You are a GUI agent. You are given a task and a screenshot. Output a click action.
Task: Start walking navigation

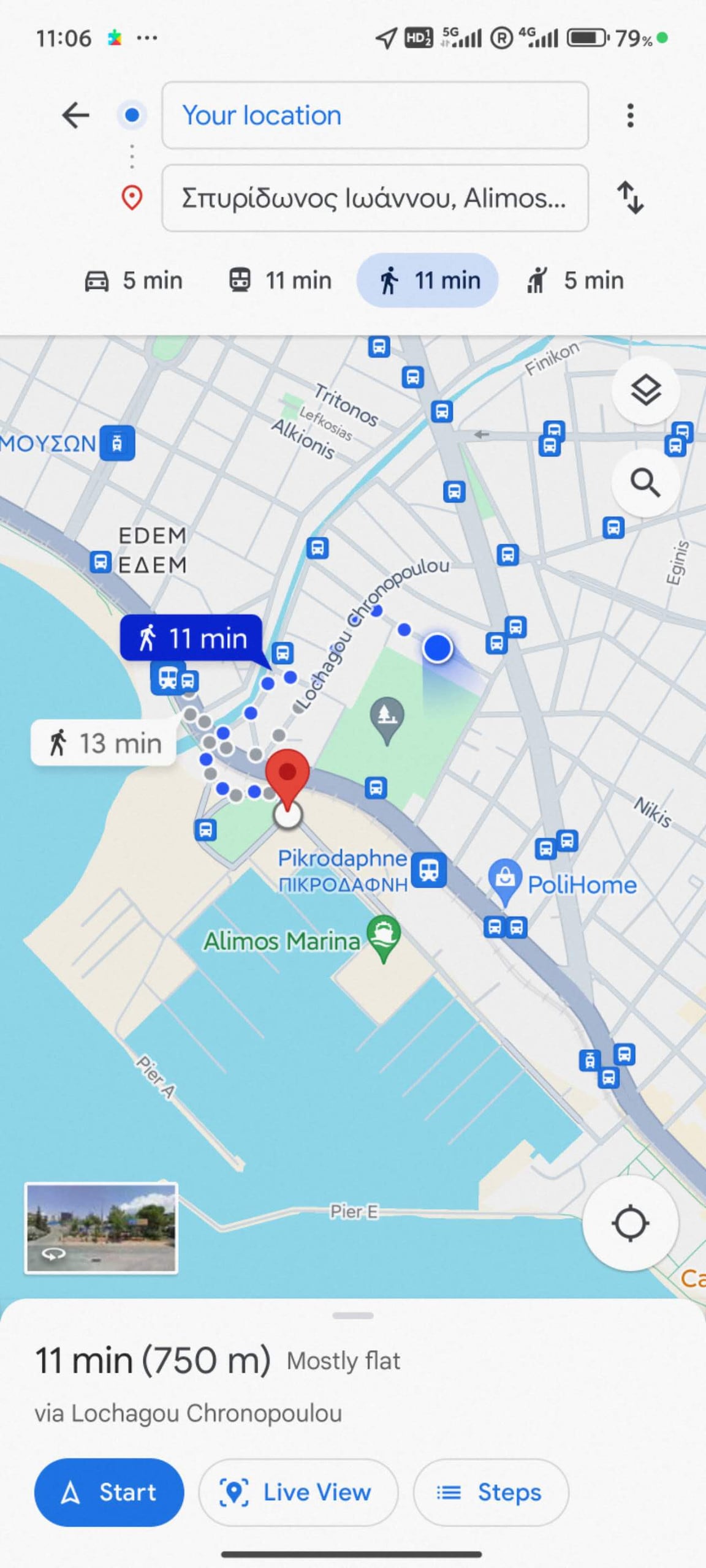109,1492
